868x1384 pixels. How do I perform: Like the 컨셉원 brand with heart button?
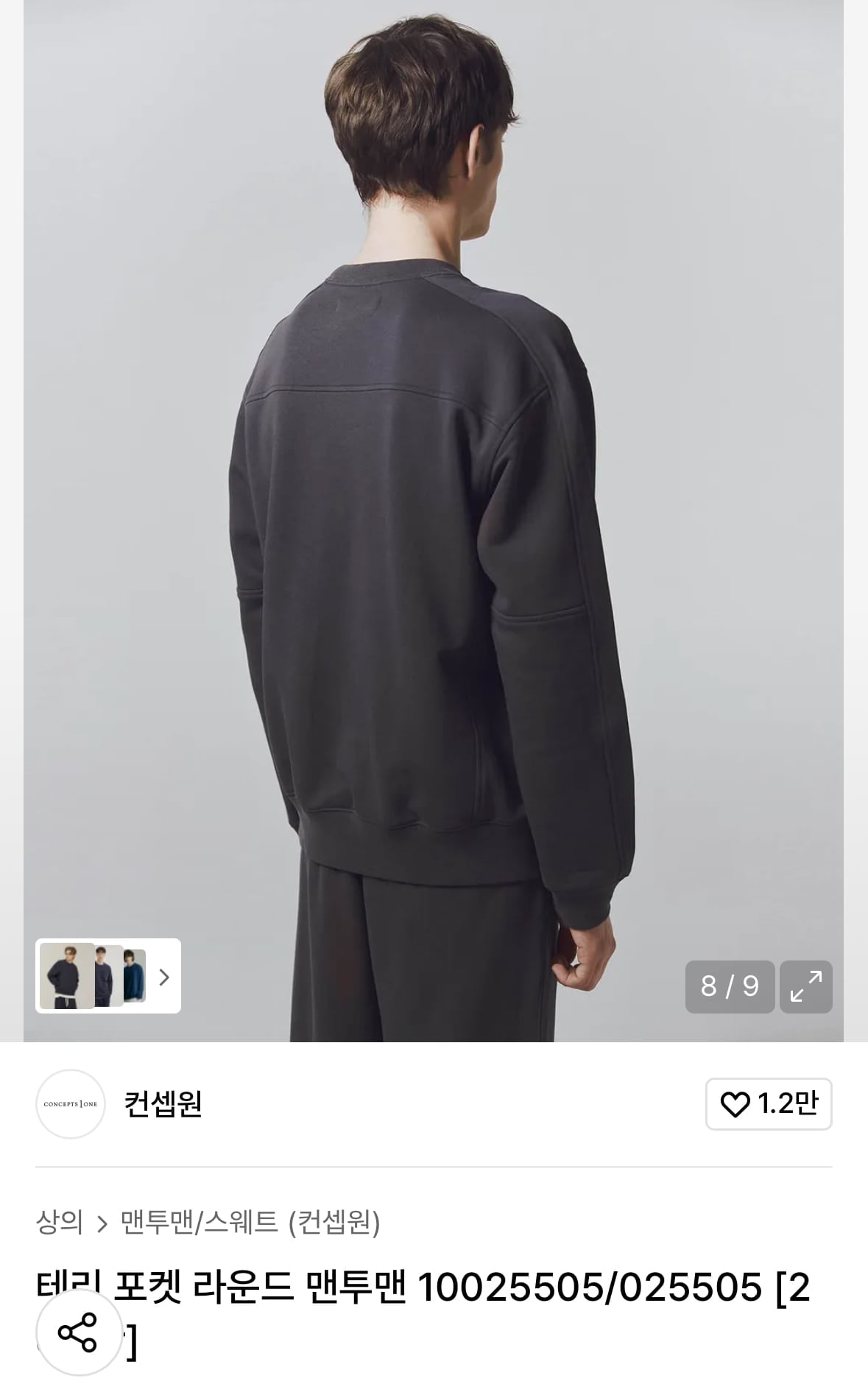tap(768, 1103)
